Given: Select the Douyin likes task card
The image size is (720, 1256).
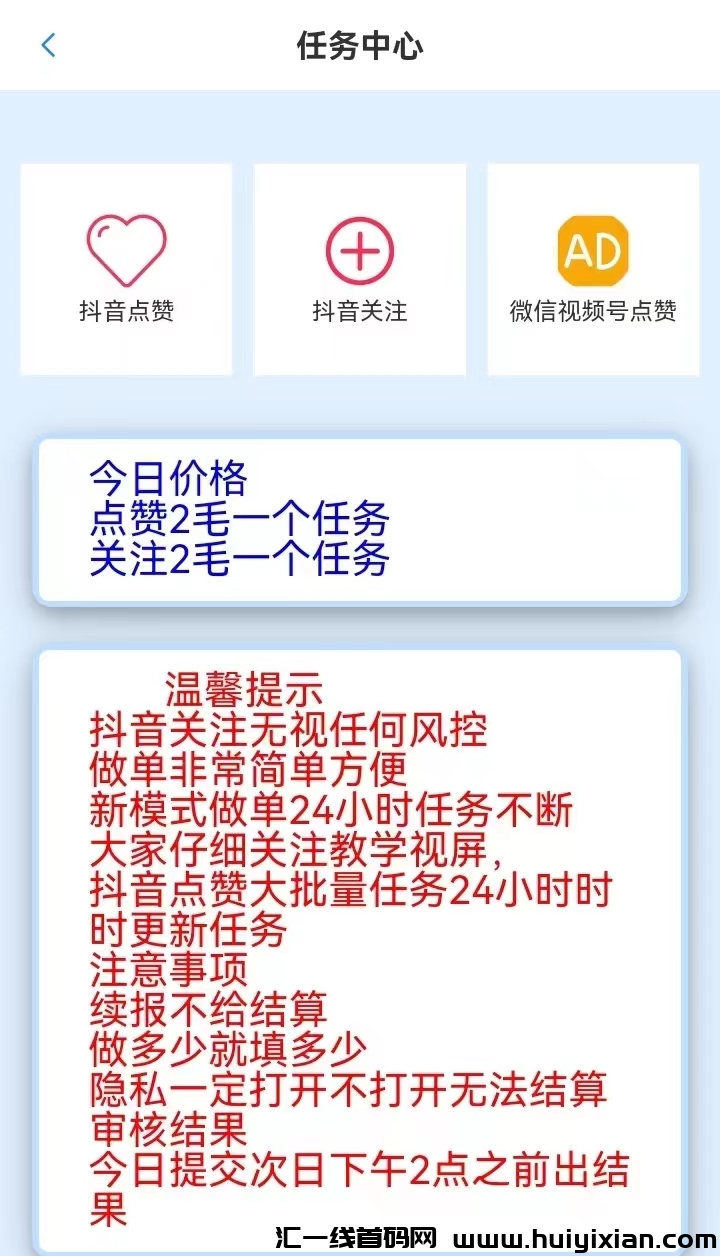Looking at the screenshot, I should [x=126, y=268].
